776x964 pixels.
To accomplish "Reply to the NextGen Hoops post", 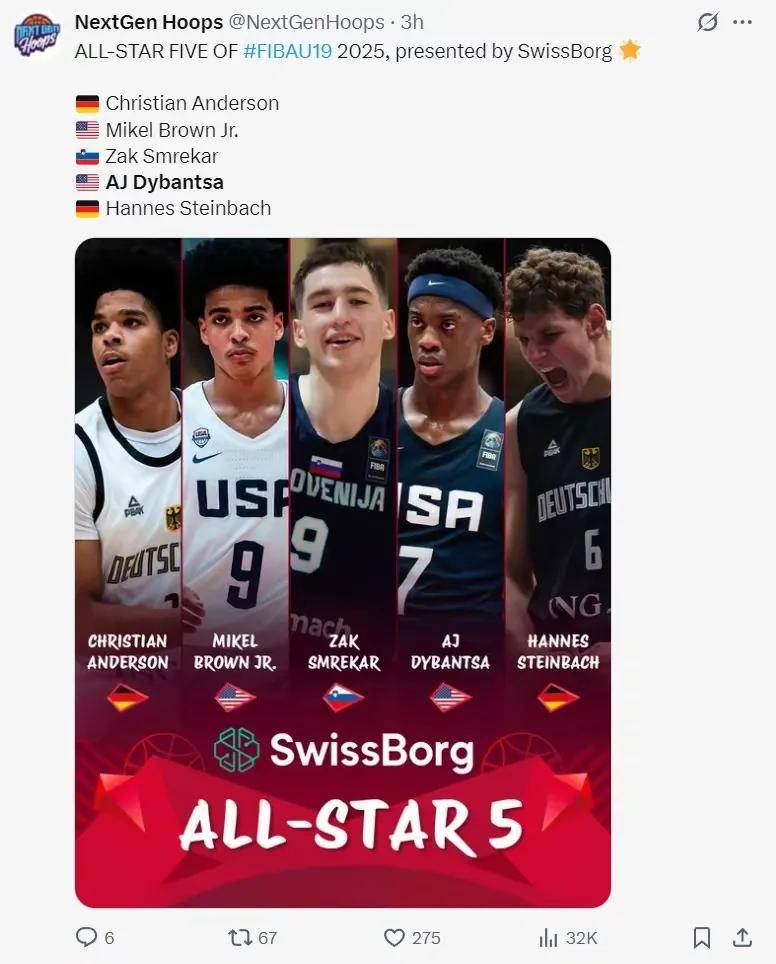I will [87, 937].
